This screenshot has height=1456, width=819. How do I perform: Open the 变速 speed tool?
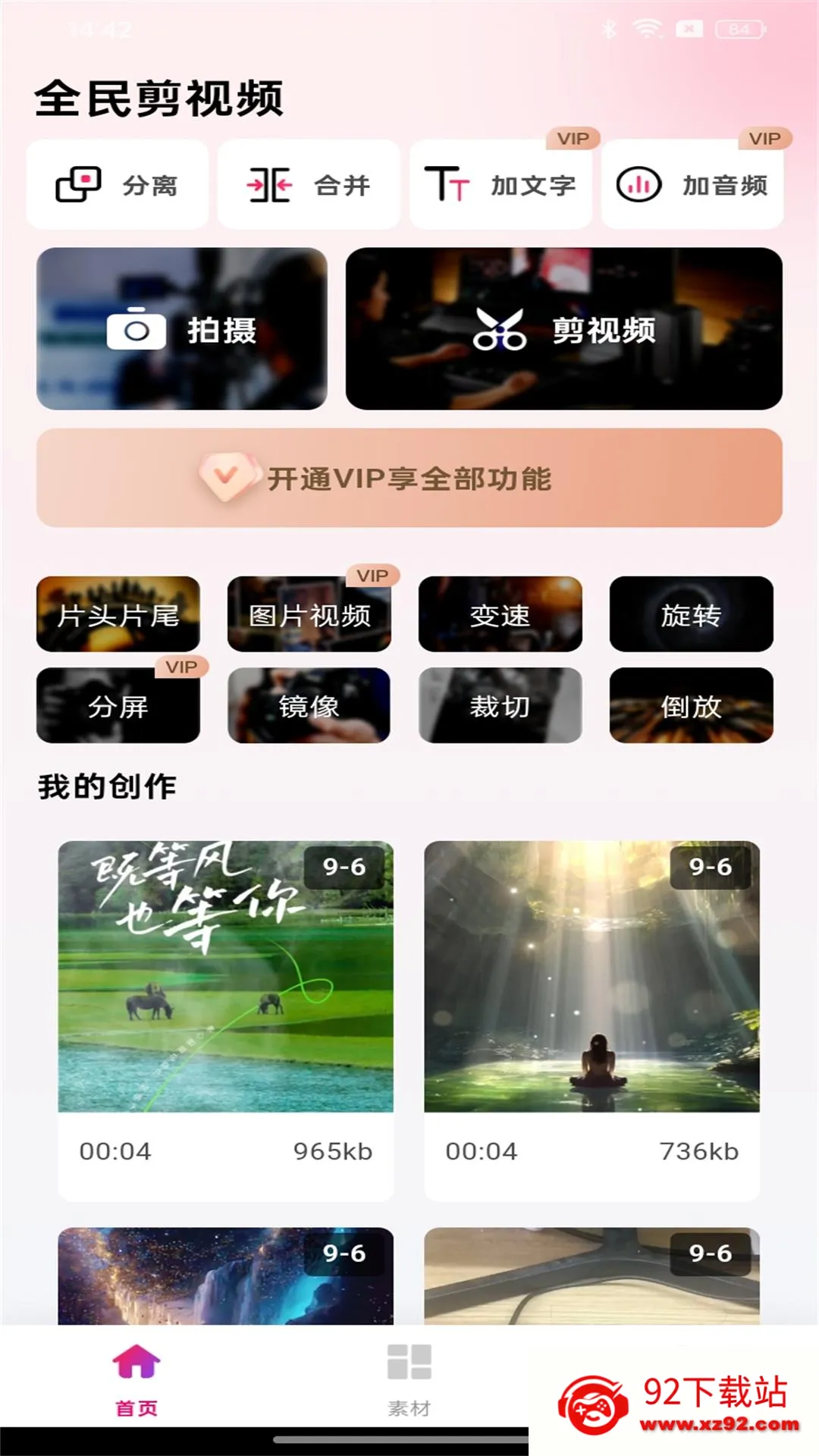[500, 614]
